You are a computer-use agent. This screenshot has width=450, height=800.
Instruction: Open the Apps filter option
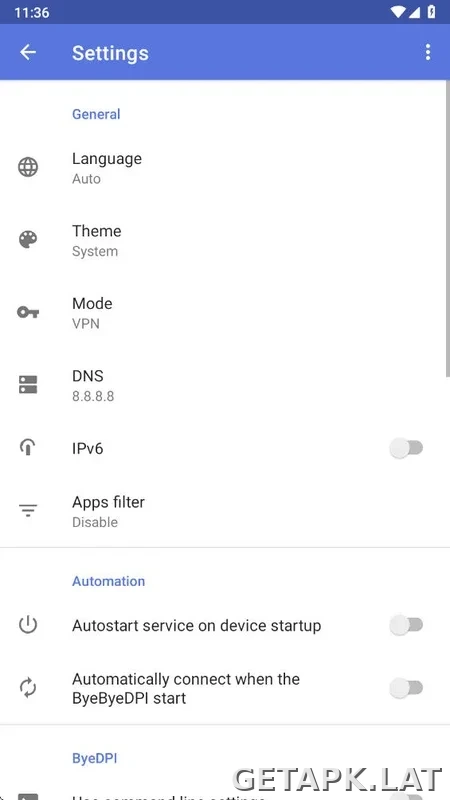point(225,511)
